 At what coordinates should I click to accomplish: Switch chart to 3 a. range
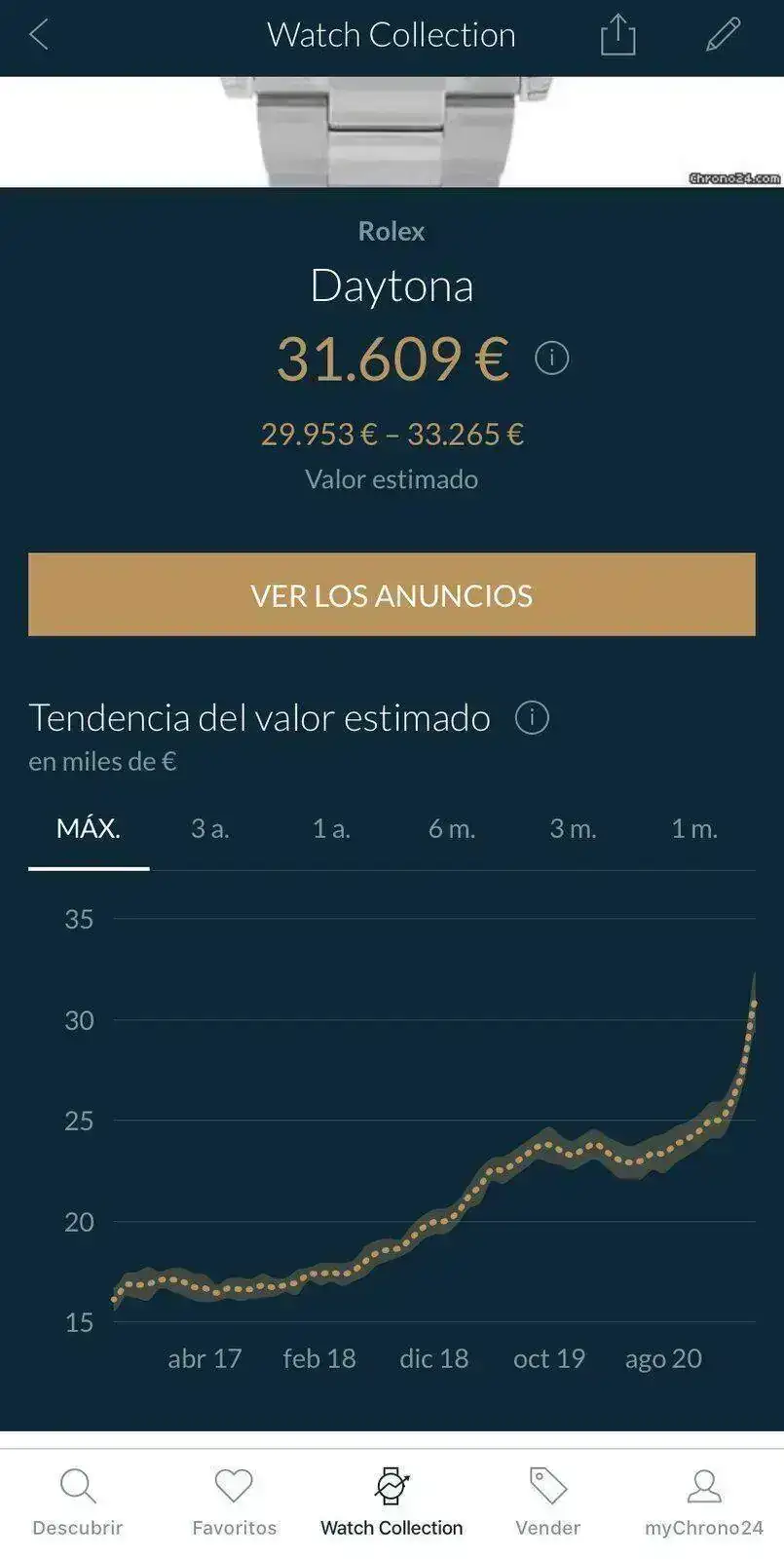point(209,829)
